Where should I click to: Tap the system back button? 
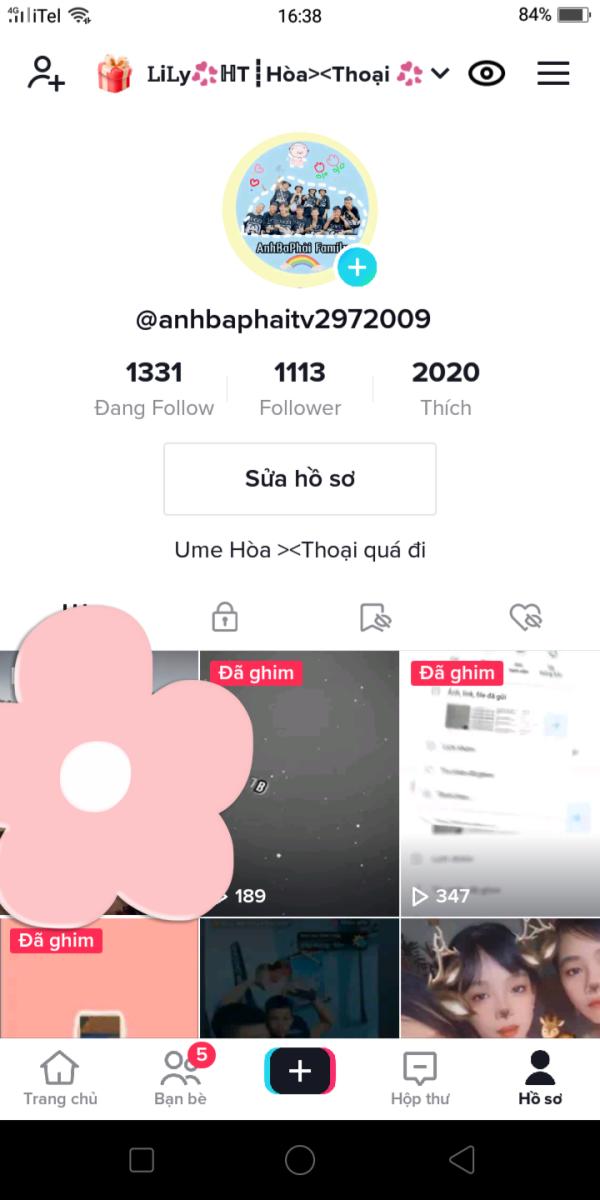coord(461,1160)
